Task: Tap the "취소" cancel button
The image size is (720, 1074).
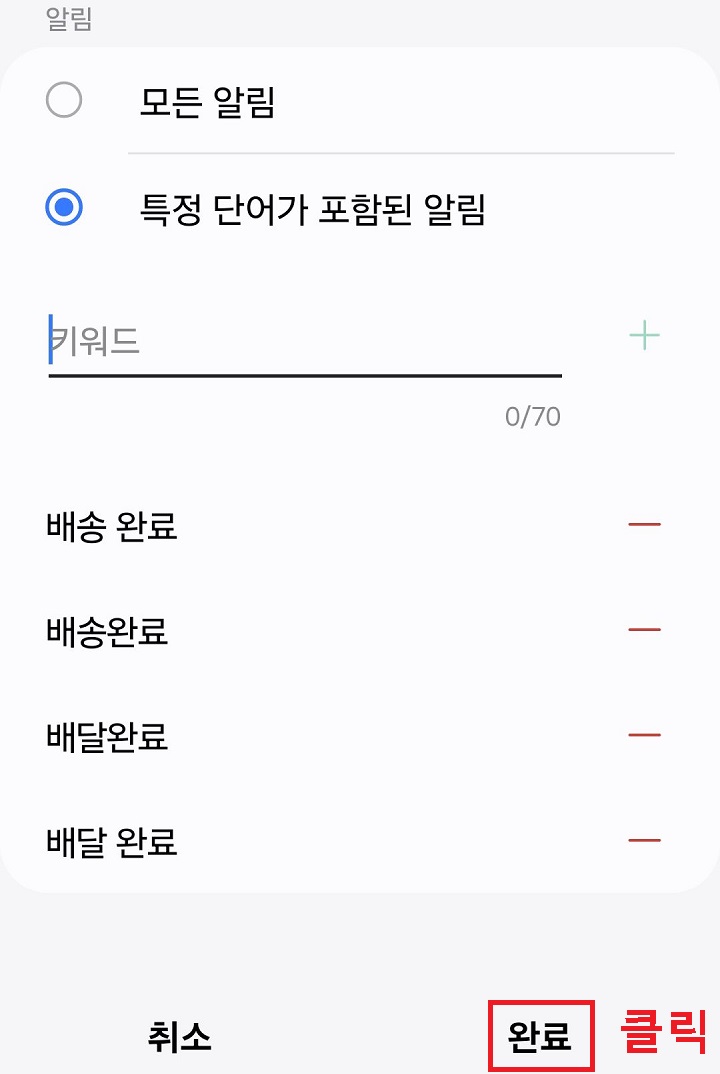Action: 178,1037
